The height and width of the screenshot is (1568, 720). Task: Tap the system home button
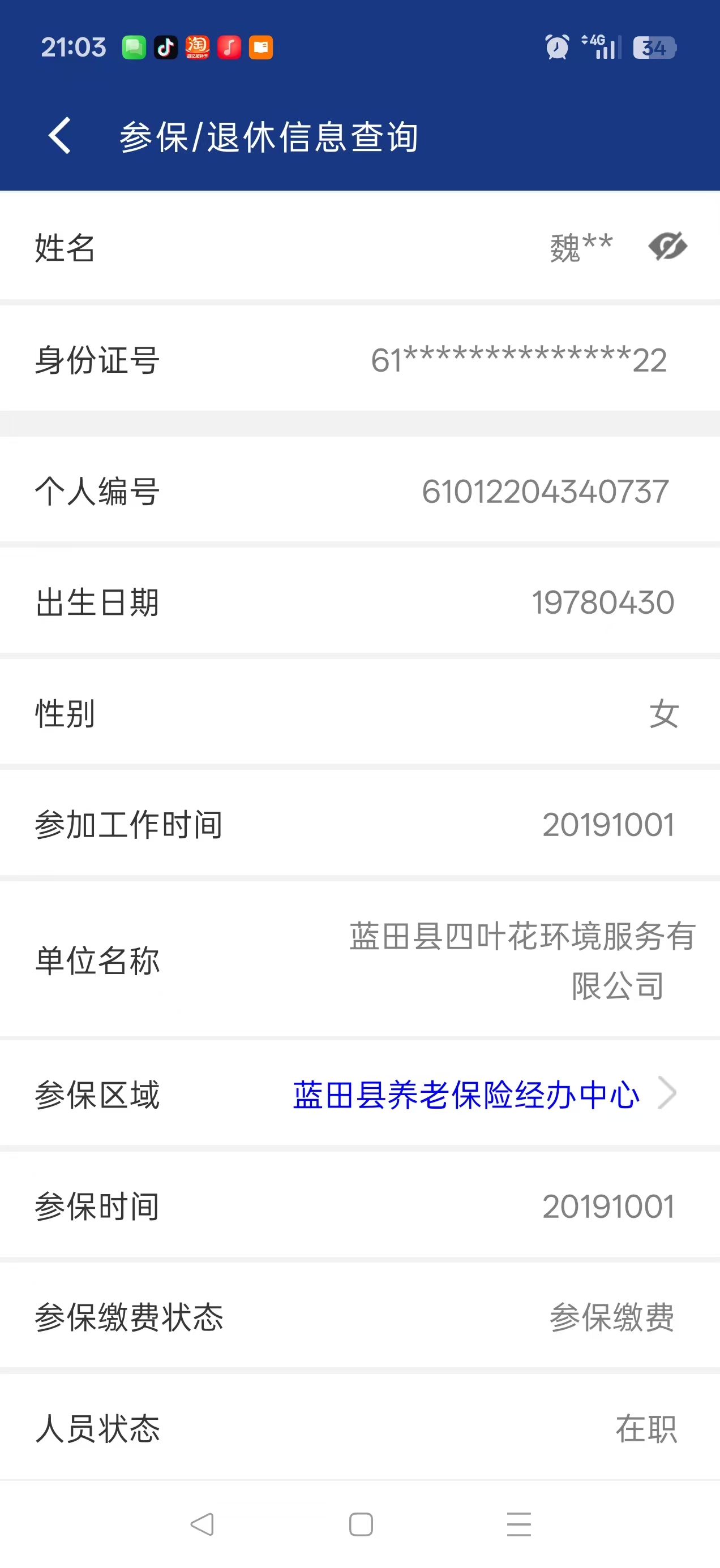[361, 1524]
